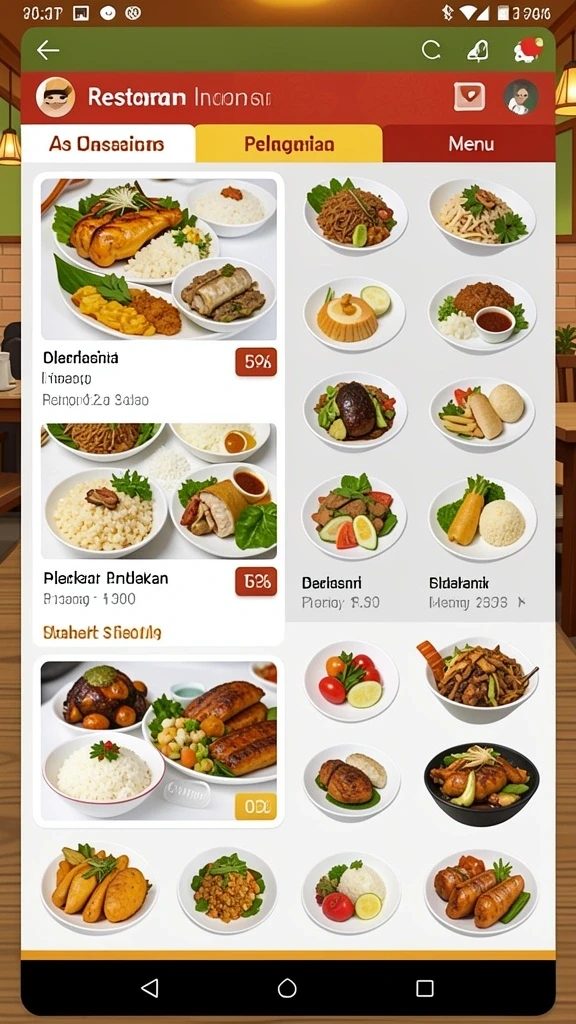Open recent apps from the navigation bar
Image resolution: width=576 pixels, height=1024 pixels.
[425, 987]
